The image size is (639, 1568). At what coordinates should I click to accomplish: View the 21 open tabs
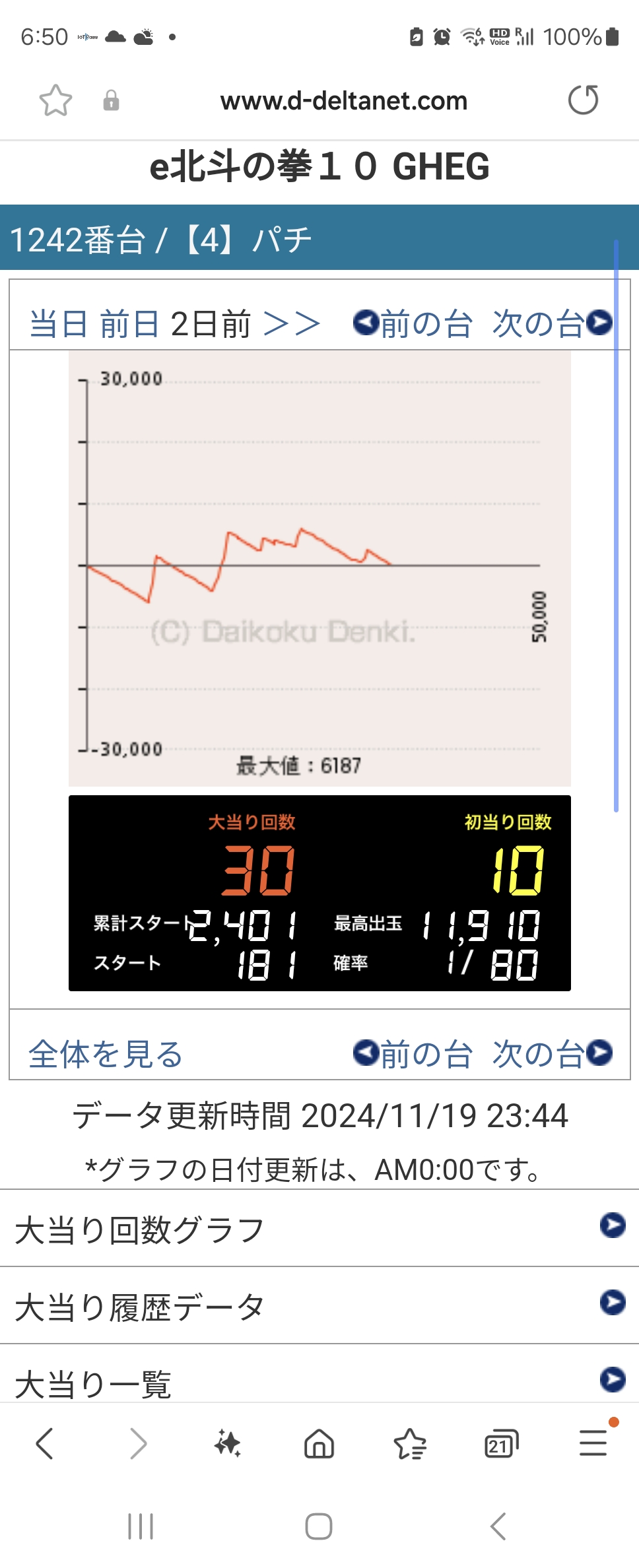(501, 1444)
